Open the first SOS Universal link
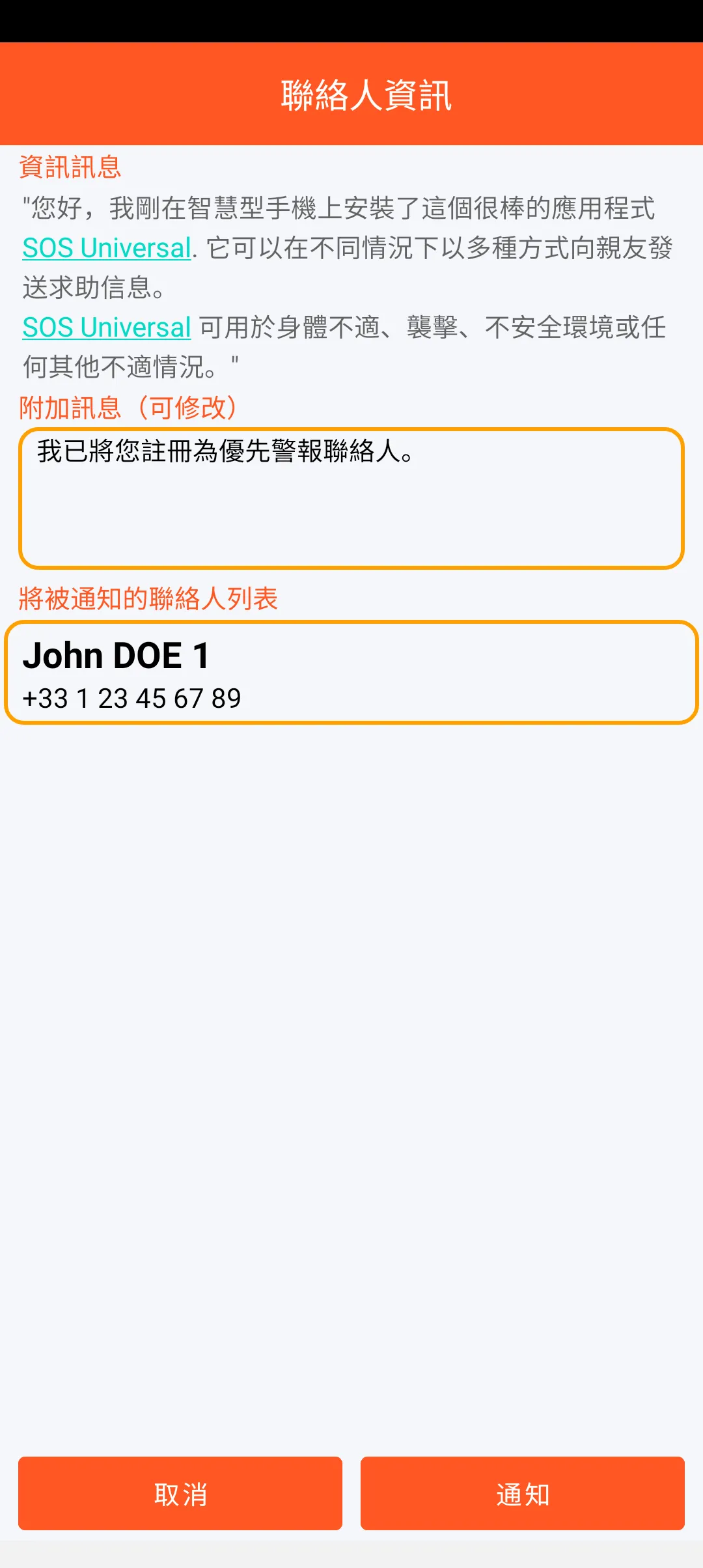This screenshot has width=703, height=1568. (107, 248)
